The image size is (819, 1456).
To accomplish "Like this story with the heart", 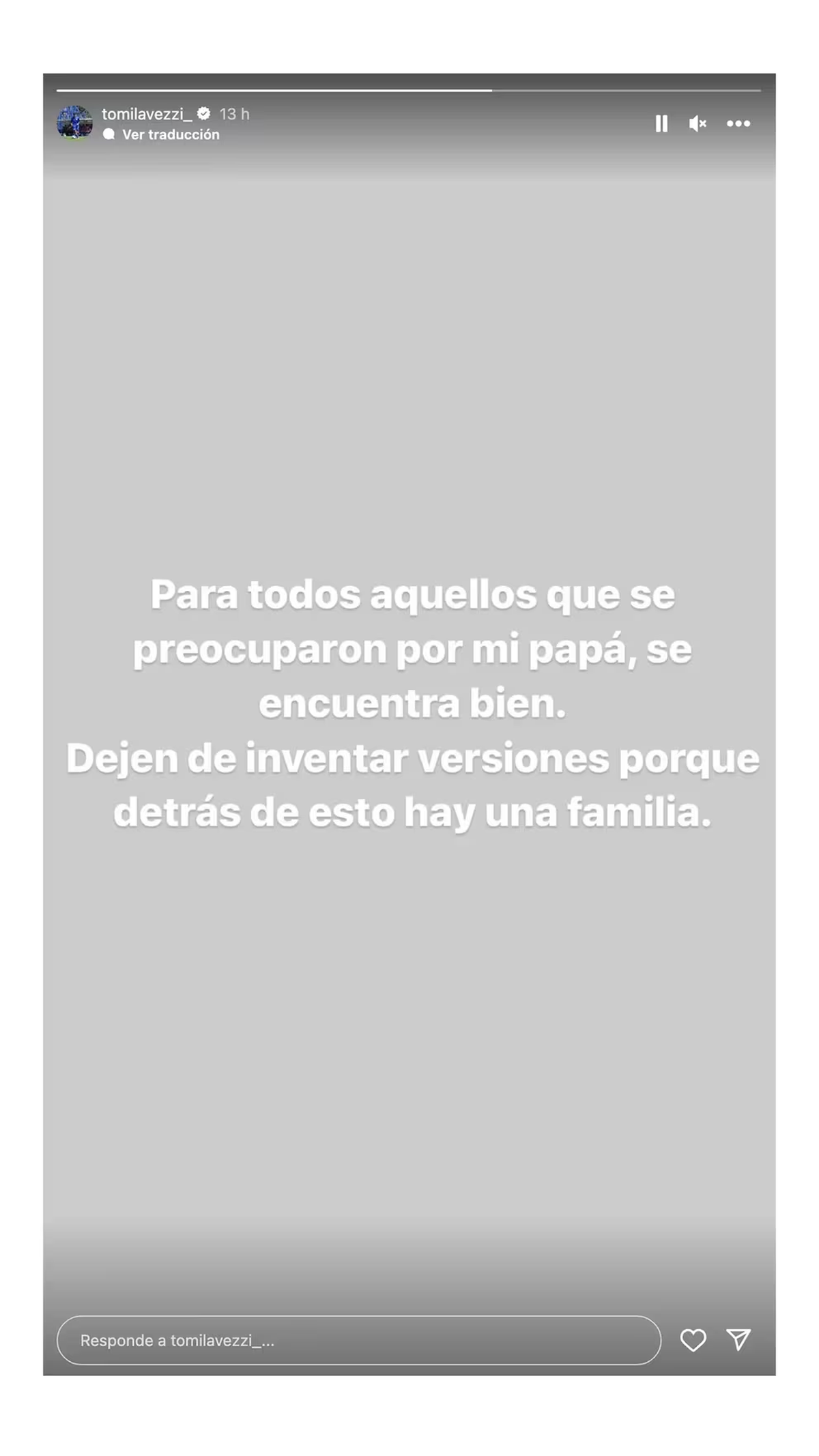I will (x=693, y=1340).
